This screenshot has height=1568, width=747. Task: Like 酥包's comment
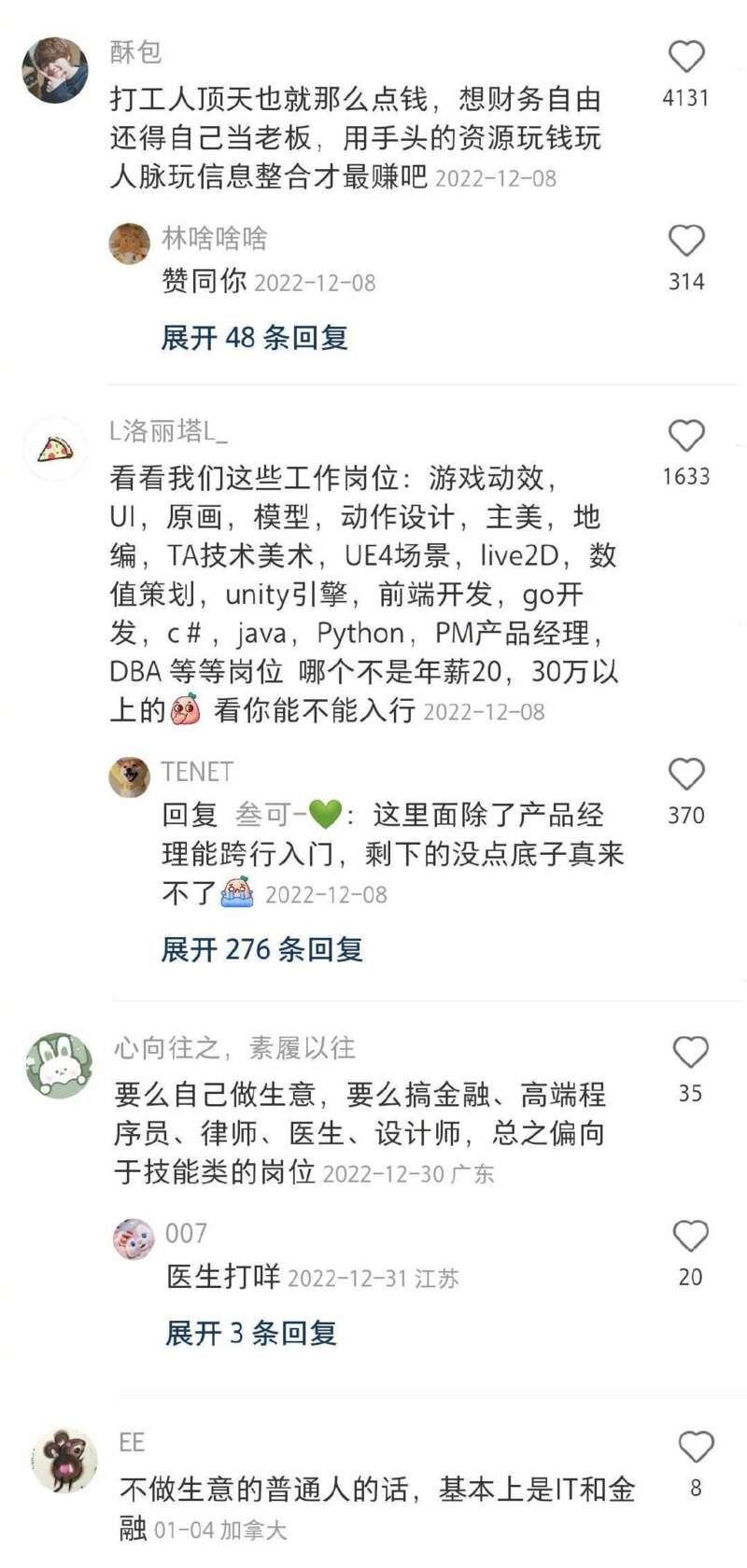coord(686,57)
